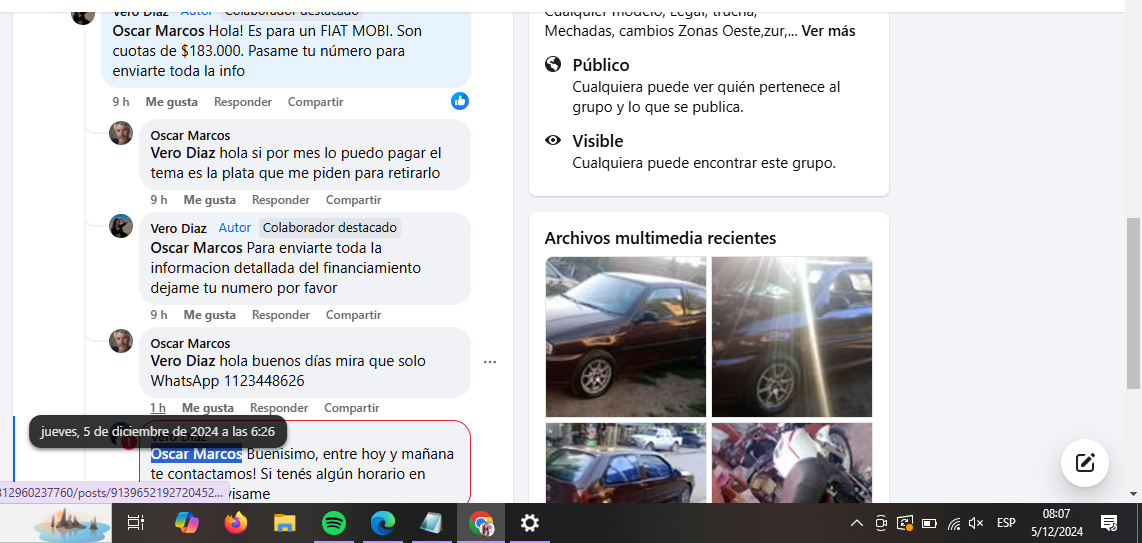Open the Autor-tagged Vero Diaz profile name
Screen dimensions: 1142x543
pos(178,228)
